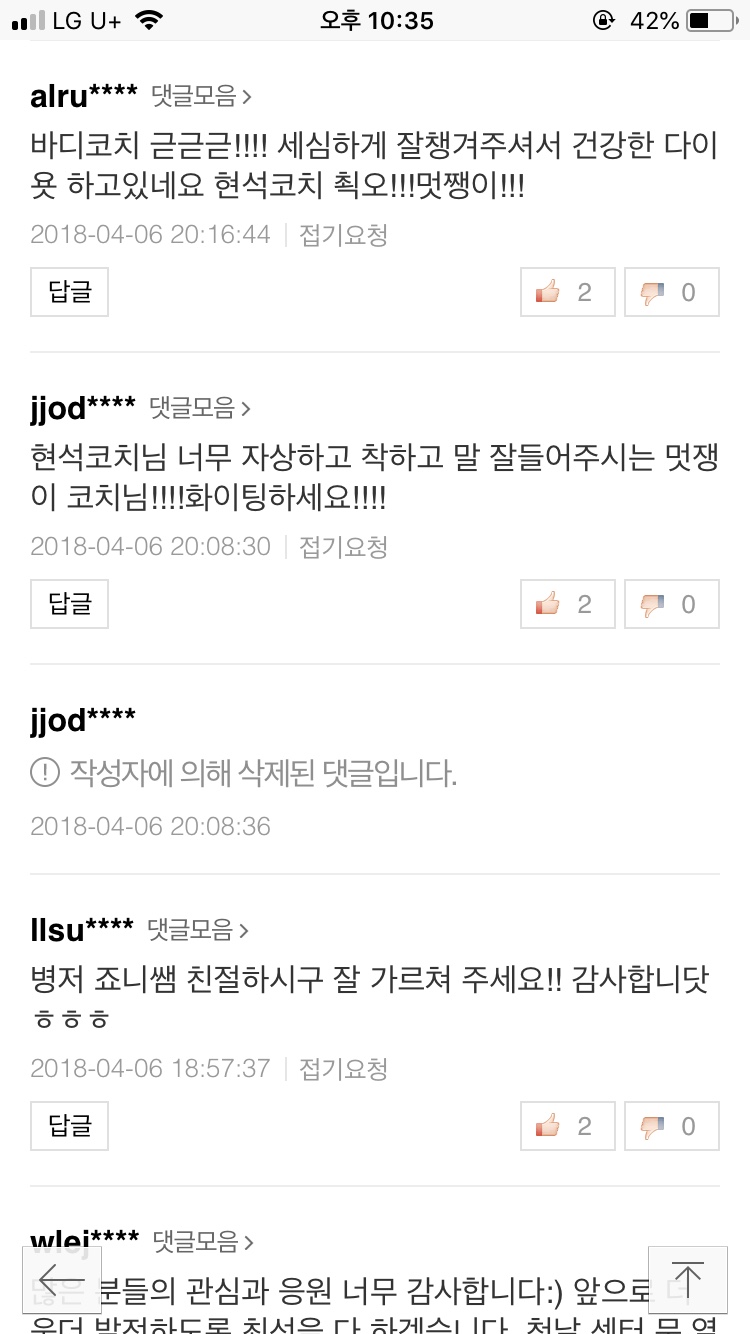Like llsu****'s comment
Image resolution: width=750 pixels, height=1334 pixels.
[567, 1126]
